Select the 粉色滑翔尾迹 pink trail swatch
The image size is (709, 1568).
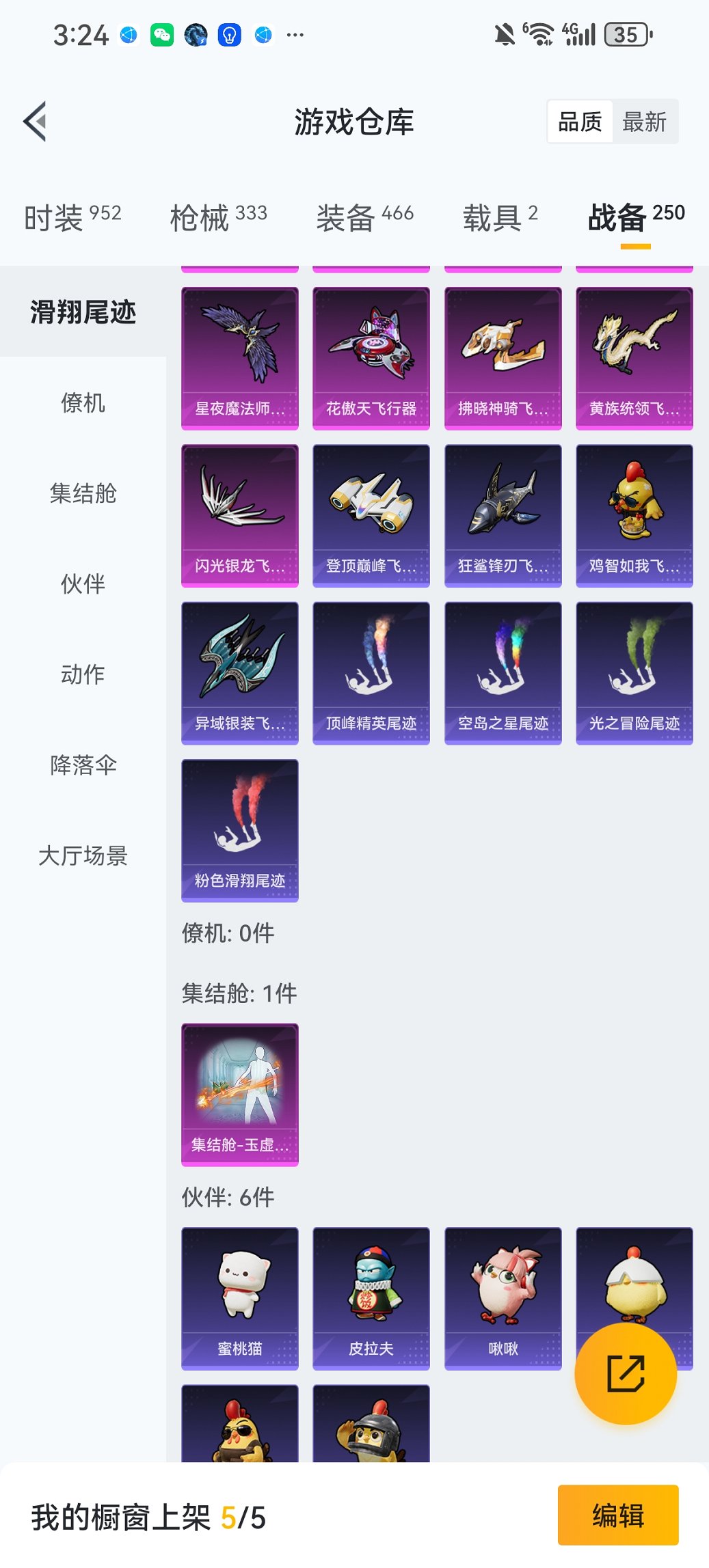point(239,830)
